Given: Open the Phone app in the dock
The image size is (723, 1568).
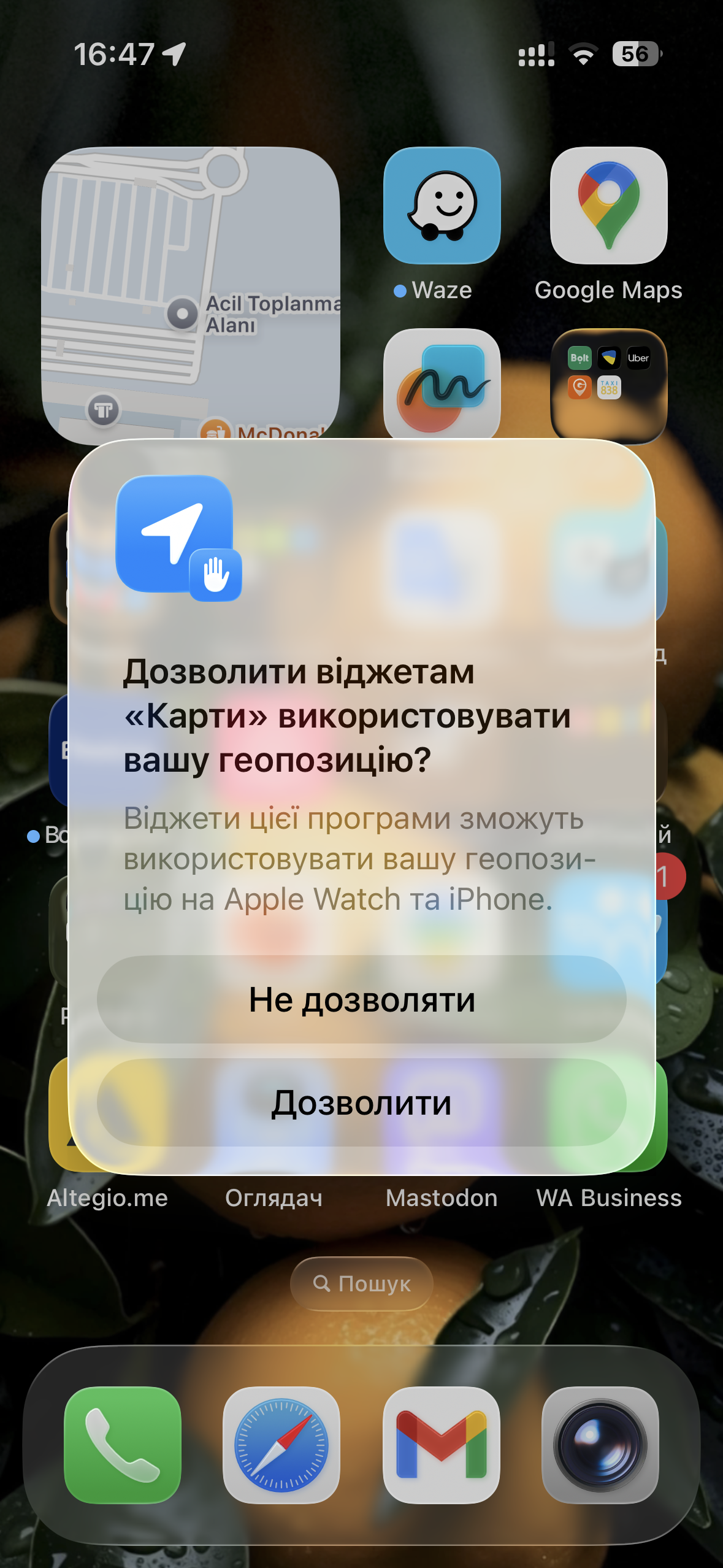Looking at the screenshot, I should pyautogui.click(x=123, y=1445).
